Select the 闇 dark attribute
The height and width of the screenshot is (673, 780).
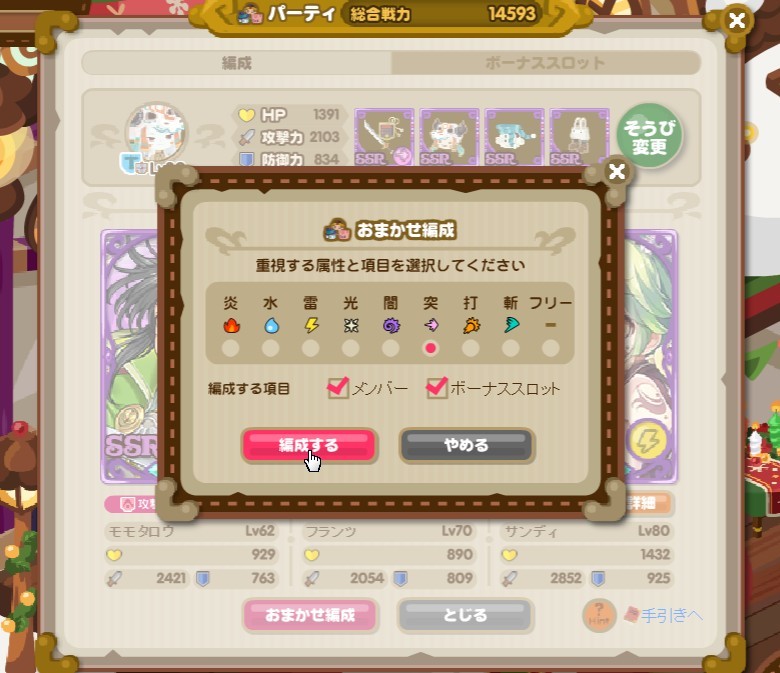pyautogui.click(x=391, y=348)
